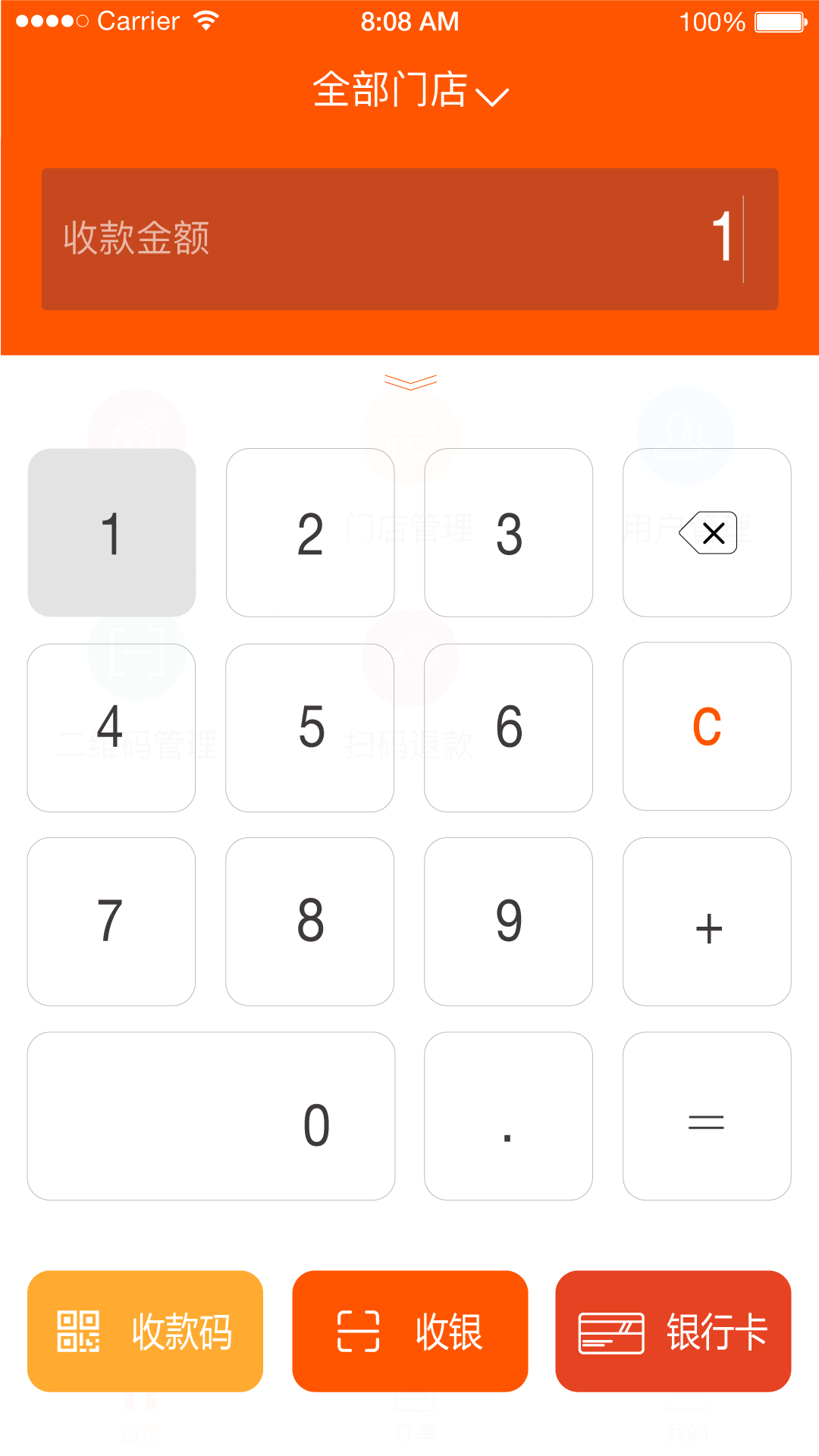Click the Wi-Fi icon in the status bar

[205, 20]
